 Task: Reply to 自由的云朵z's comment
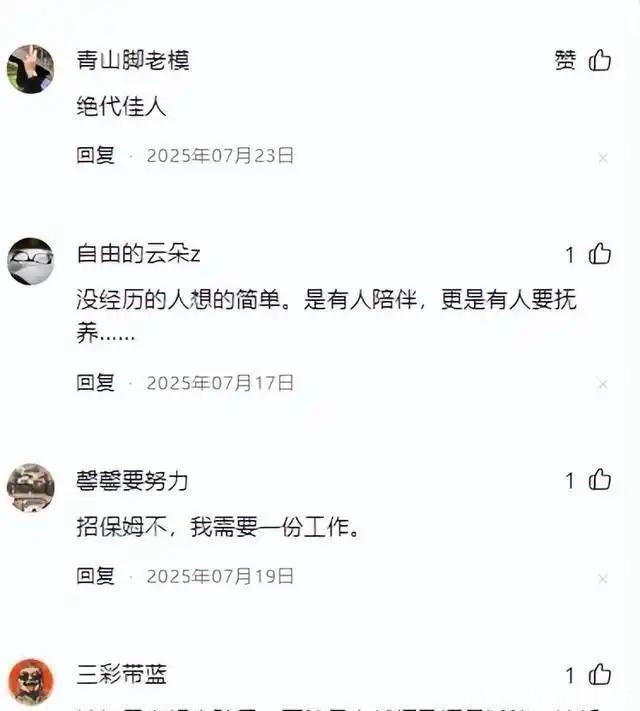pos(96,382)
